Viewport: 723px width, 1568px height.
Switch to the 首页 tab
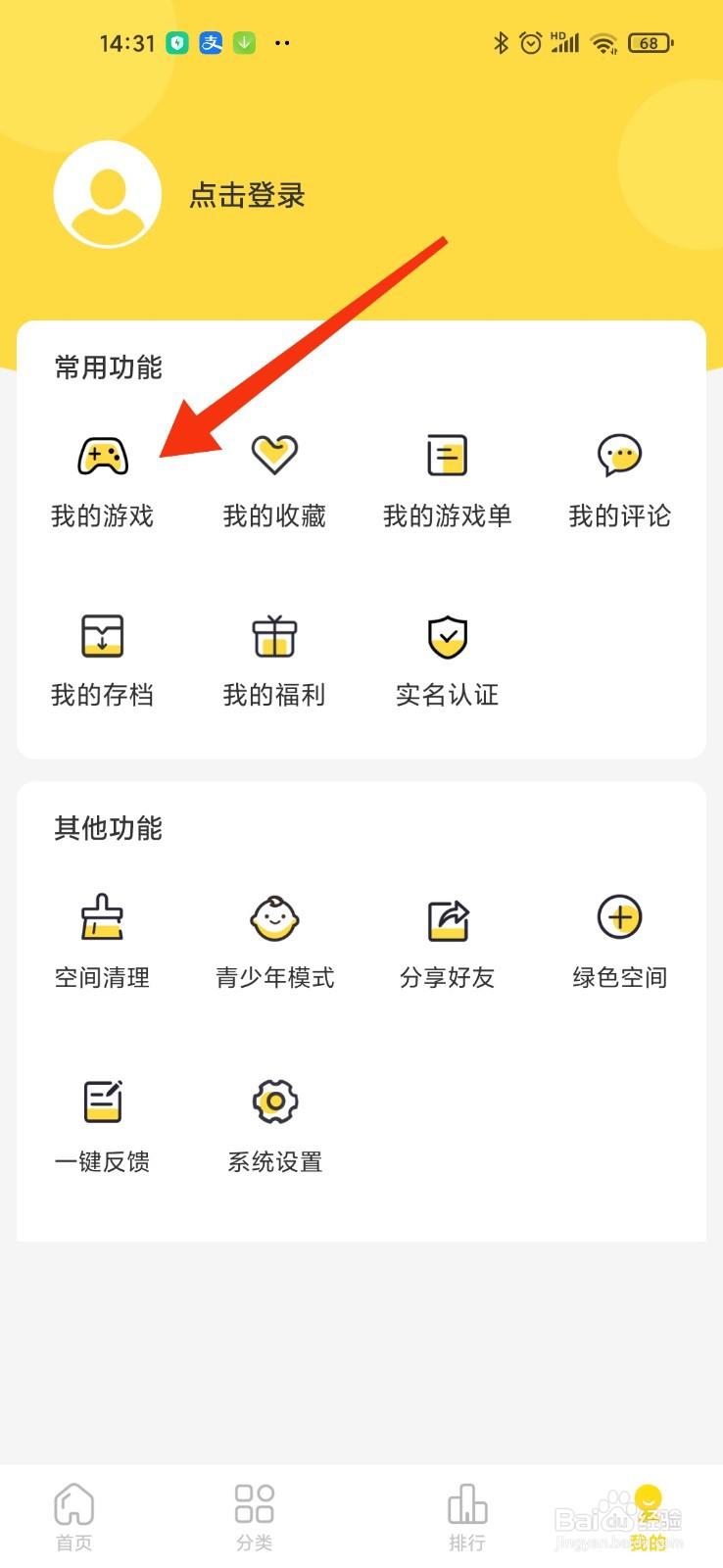click(x=74, y=1517)
